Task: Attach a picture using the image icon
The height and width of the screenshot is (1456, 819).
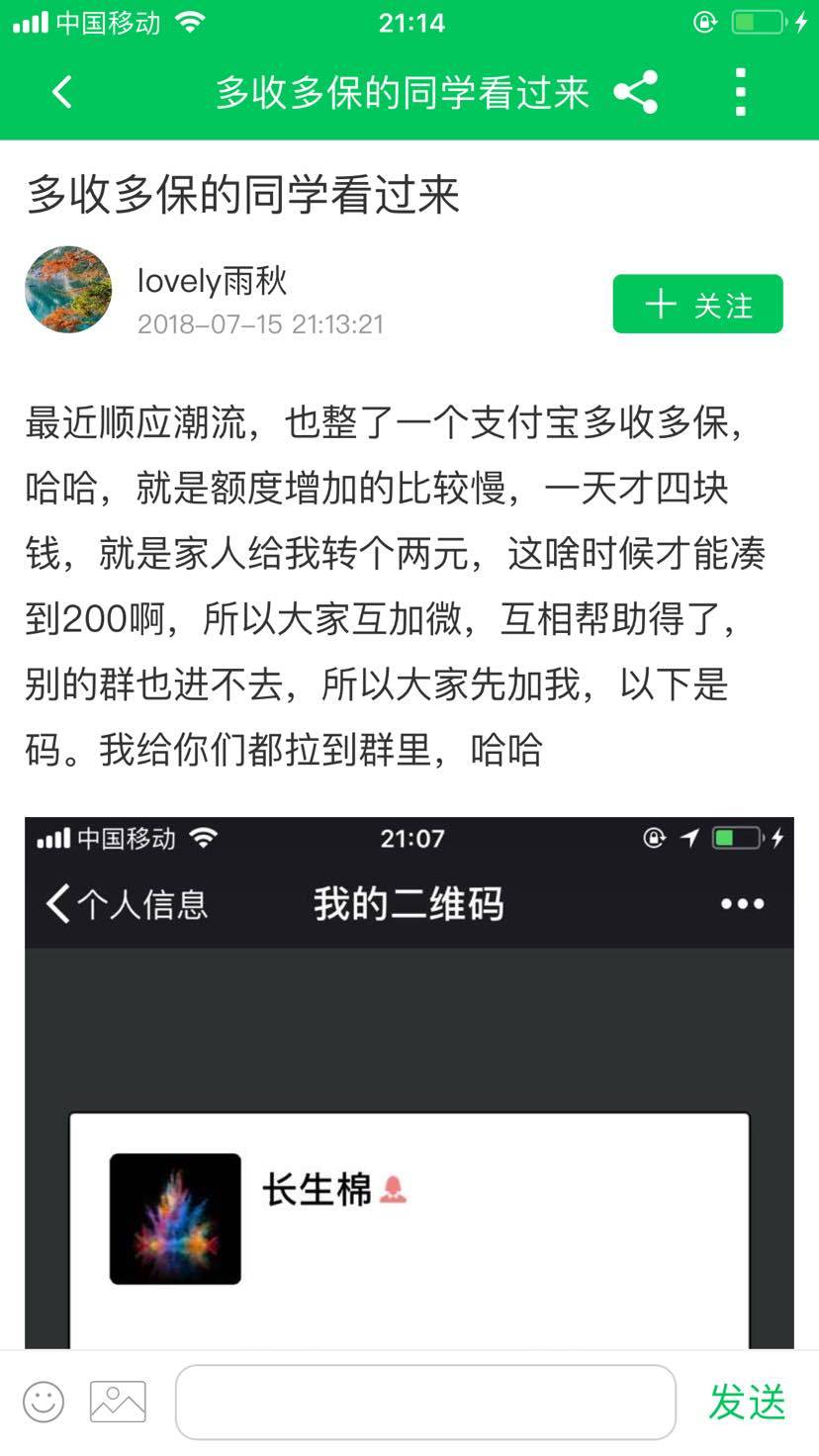Action: tap(118, 1402)
